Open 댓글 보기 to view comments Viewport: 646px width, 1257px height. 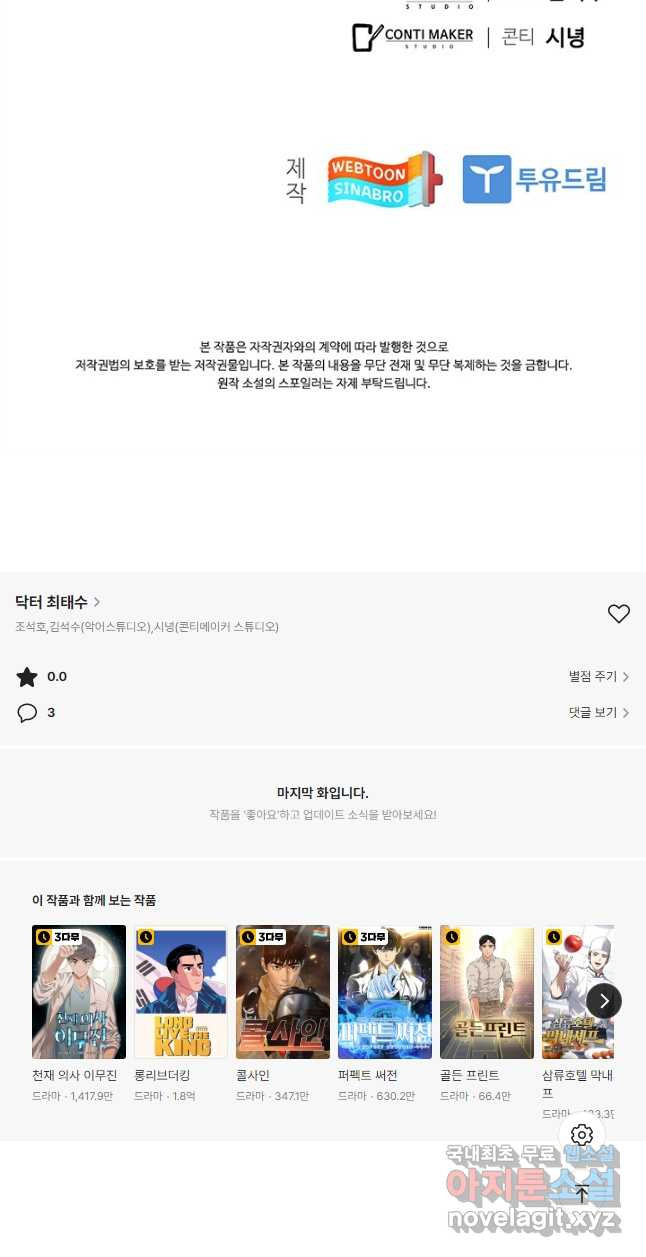click(x=598, y=713)
